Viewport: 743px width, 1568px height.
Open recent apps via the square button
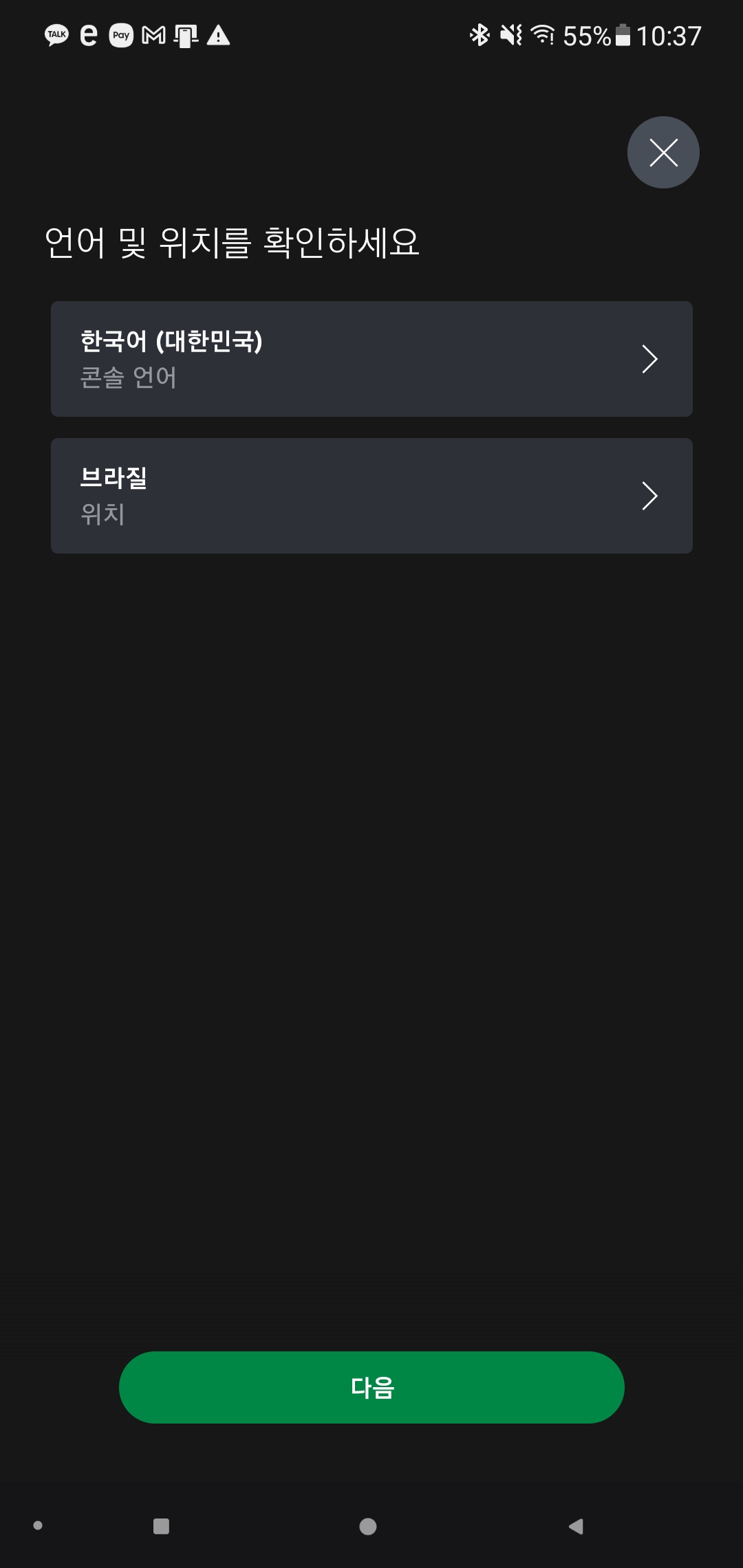[x=161, y=1526]
